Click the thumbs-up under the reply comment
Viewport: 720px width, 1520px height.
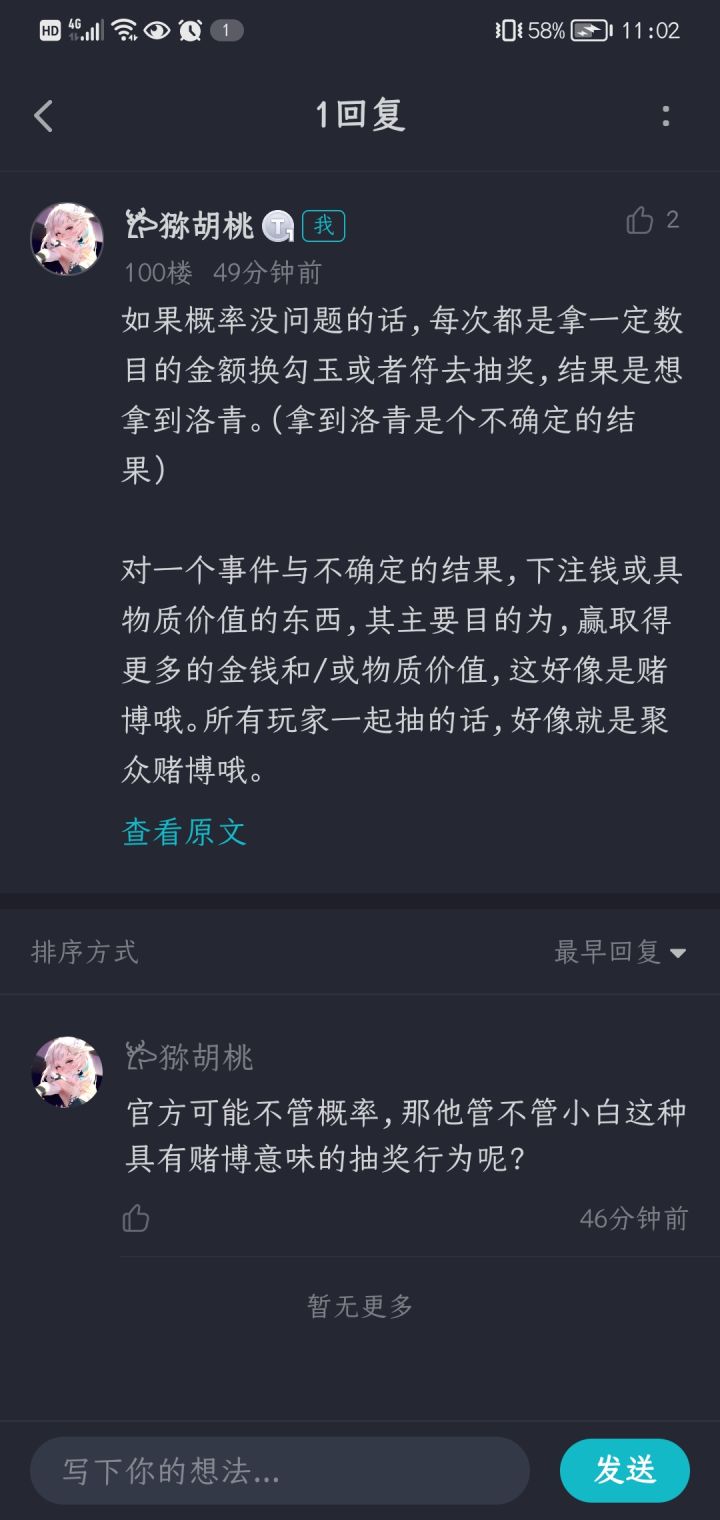135,1219
